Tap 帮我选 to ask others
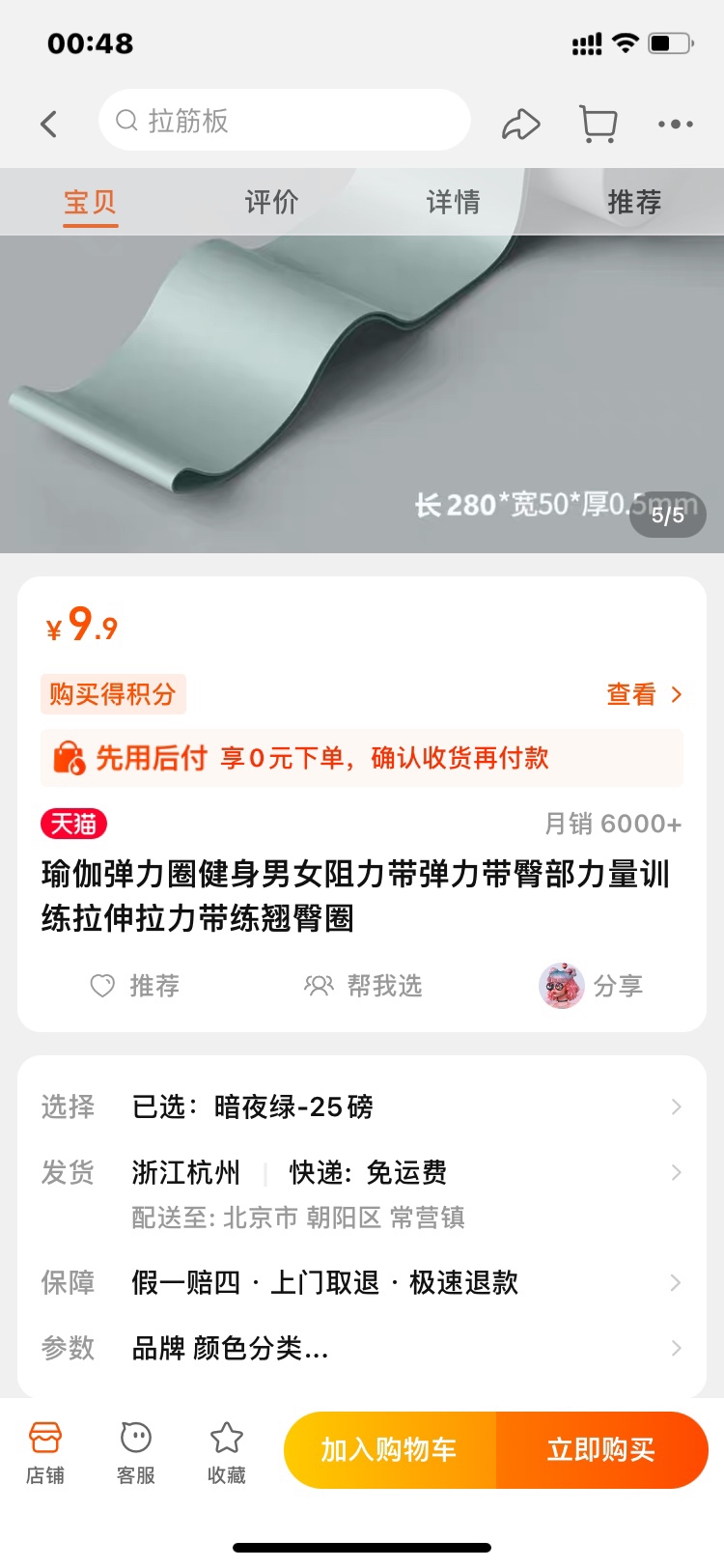The height and width of the screenshot is (1568, 724). [364, 986]
